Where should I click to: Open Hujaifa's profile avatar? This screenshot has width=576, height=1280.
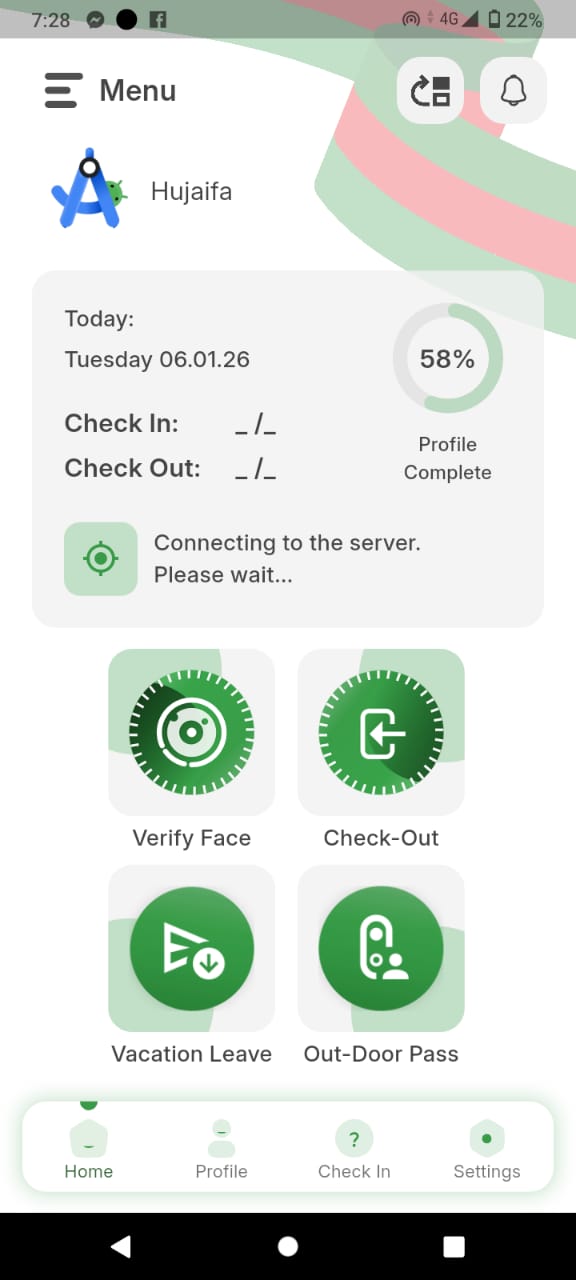89,190
